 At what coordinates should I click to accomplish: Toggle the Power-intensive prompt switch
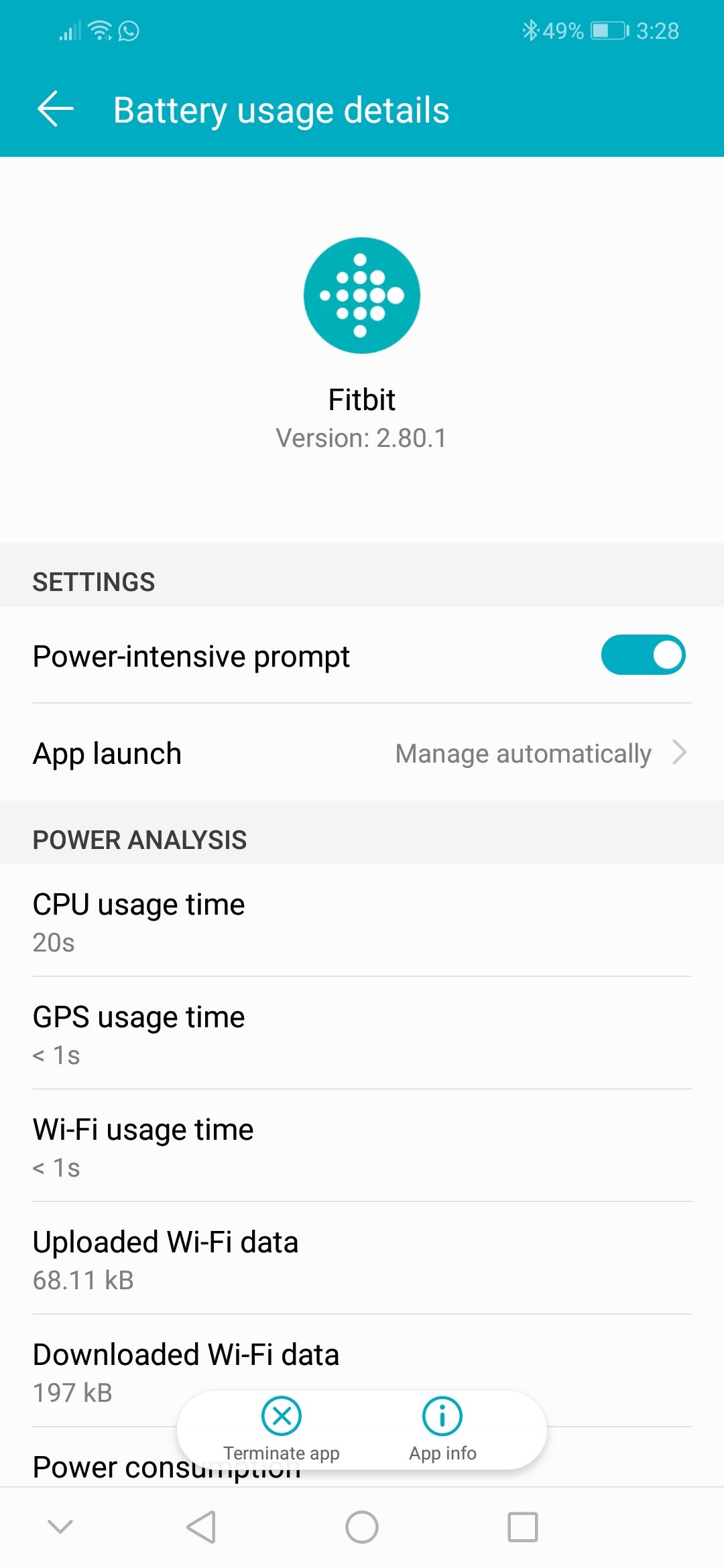pos(642,655)
